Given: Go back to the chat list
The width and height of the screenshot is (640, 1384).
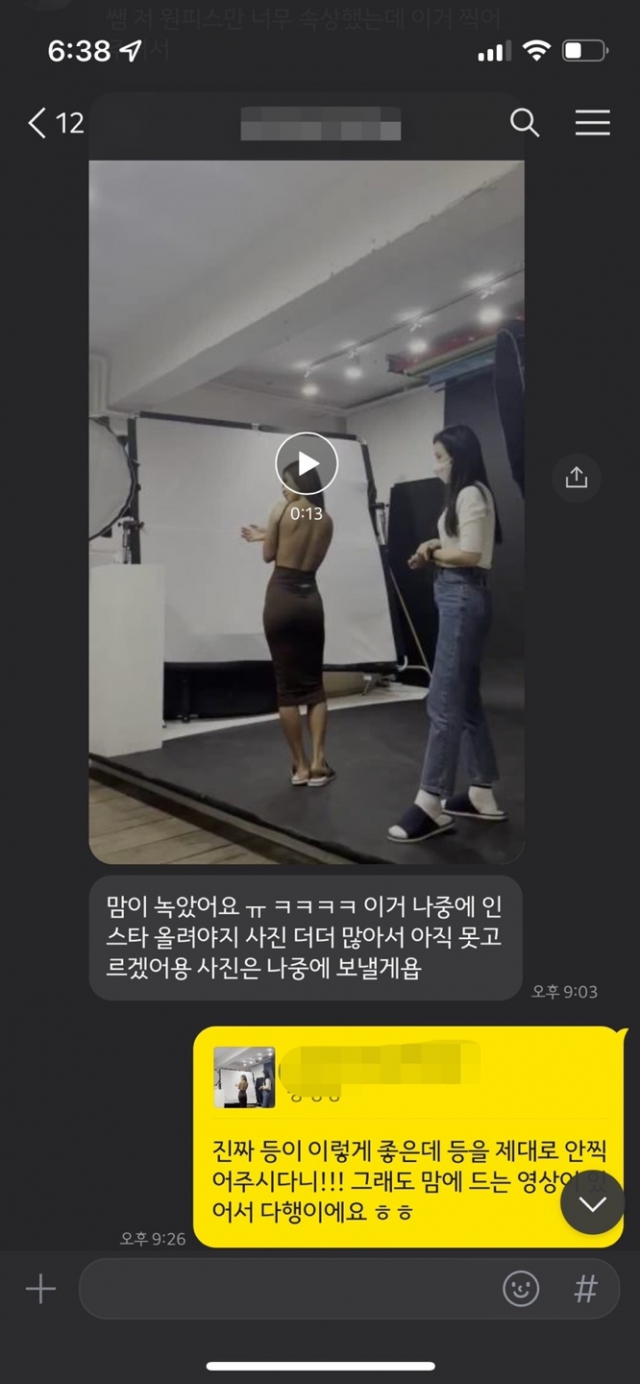Looking at the screenshot, I should [38, 123].
